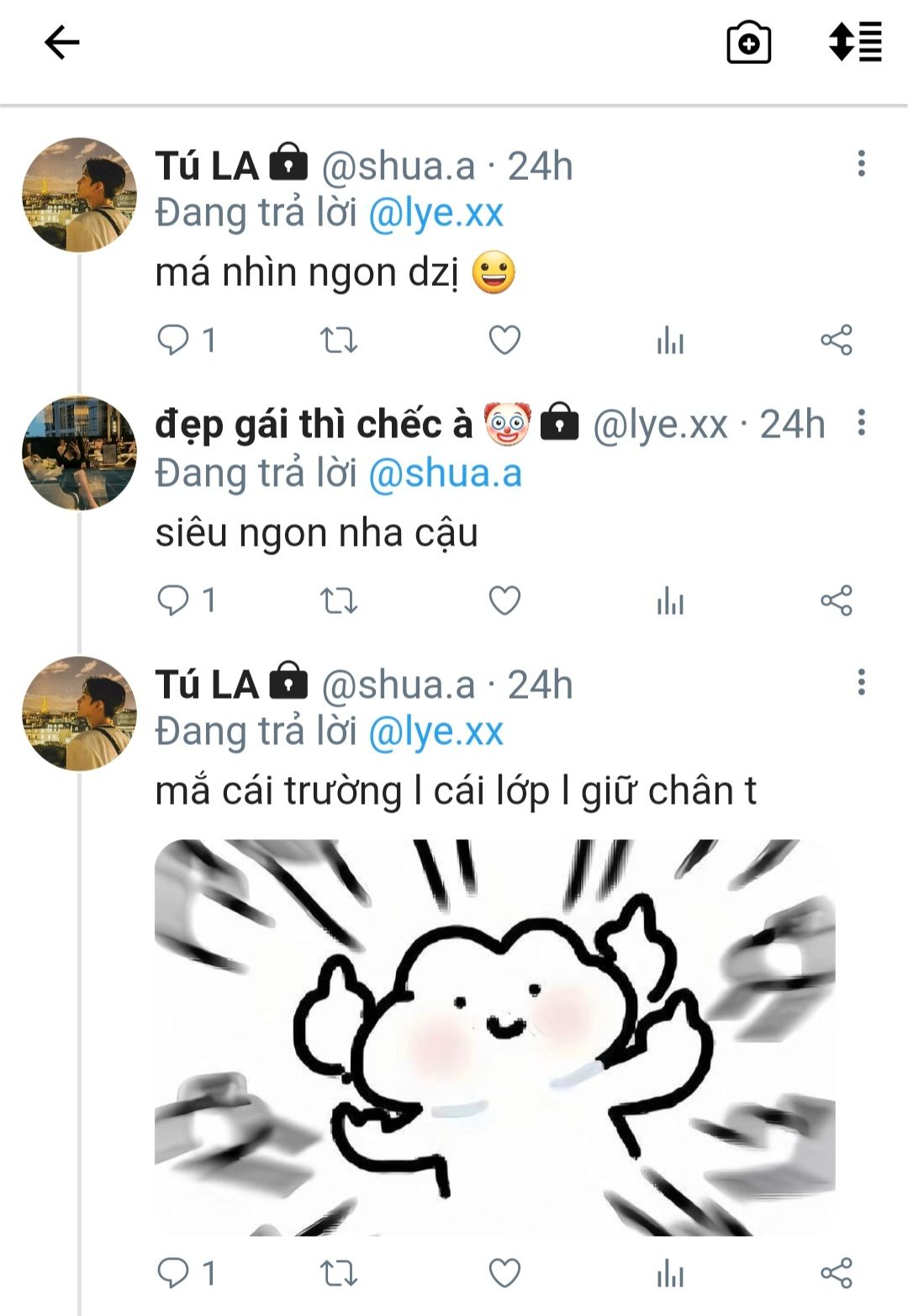Open overflow menu on "má nhìn ngon dzị" tweet
908x1316 pixels.
click(861, 163)
